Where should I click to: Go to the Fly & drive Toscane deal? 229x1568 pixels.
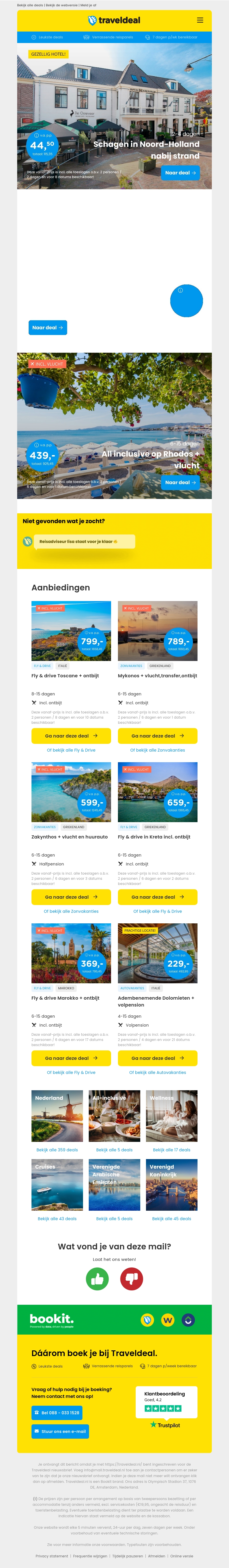click(x=71, y=735)
